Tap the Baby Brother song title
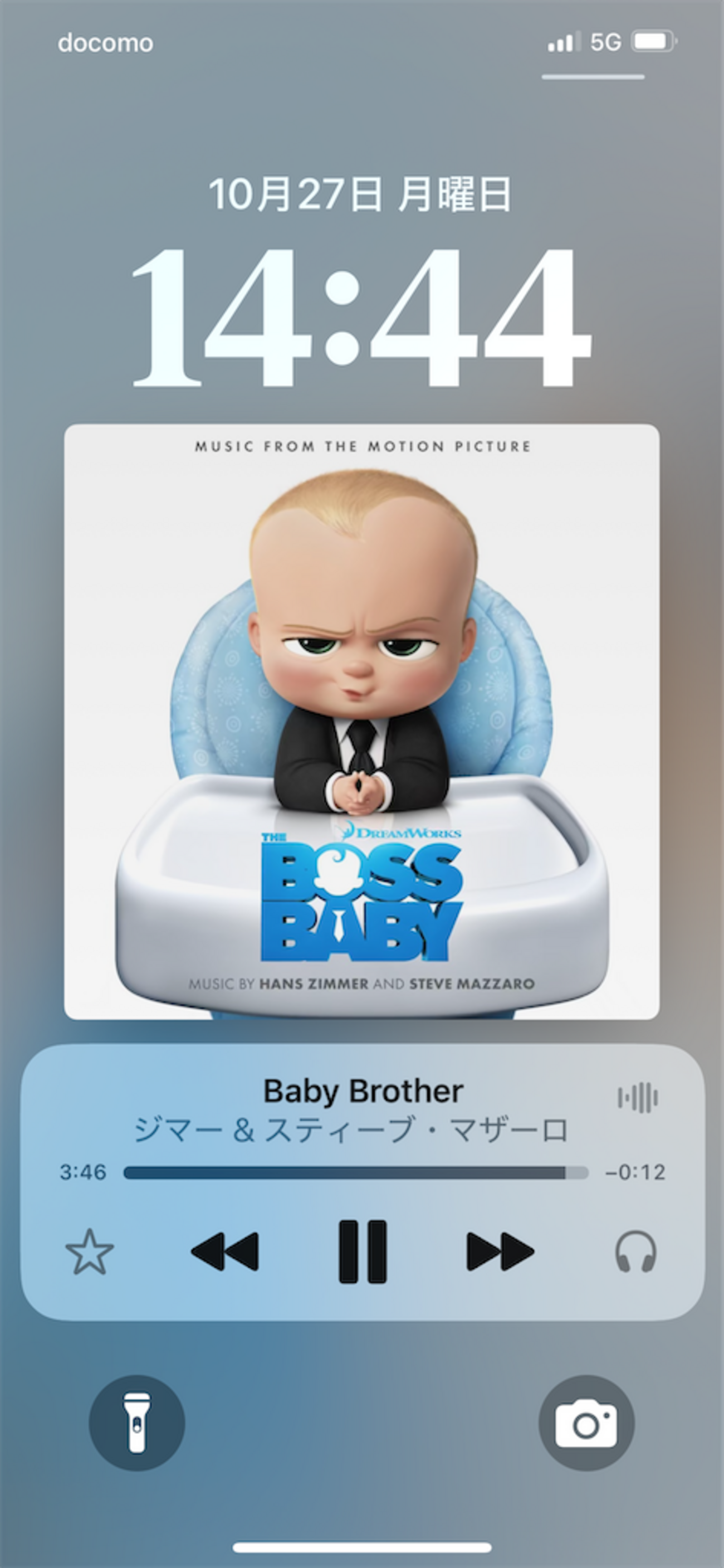Image resolution: width=724 pixels, height=1568 pixels. (x=363, y=1091)
